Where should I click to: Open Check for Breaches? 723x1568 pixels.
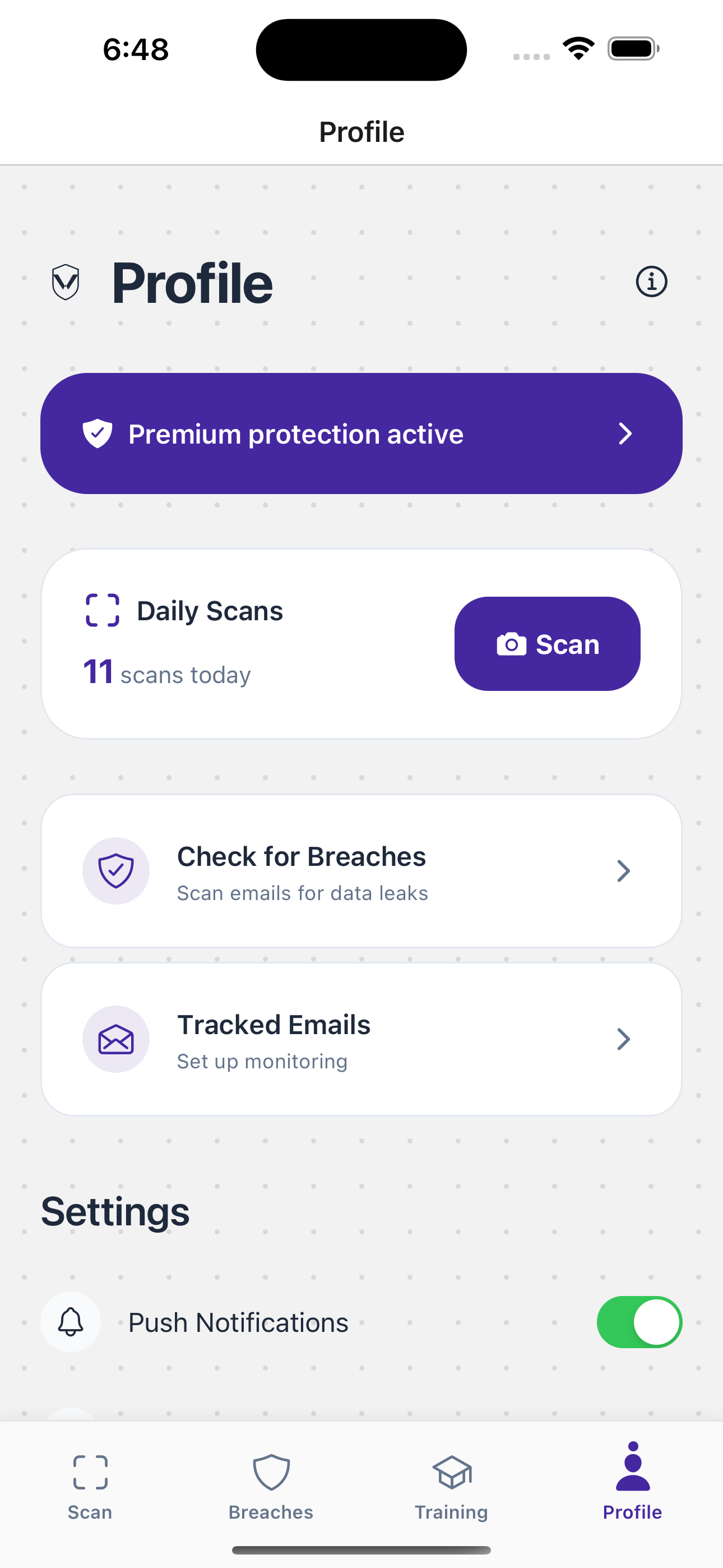point(361,870)
